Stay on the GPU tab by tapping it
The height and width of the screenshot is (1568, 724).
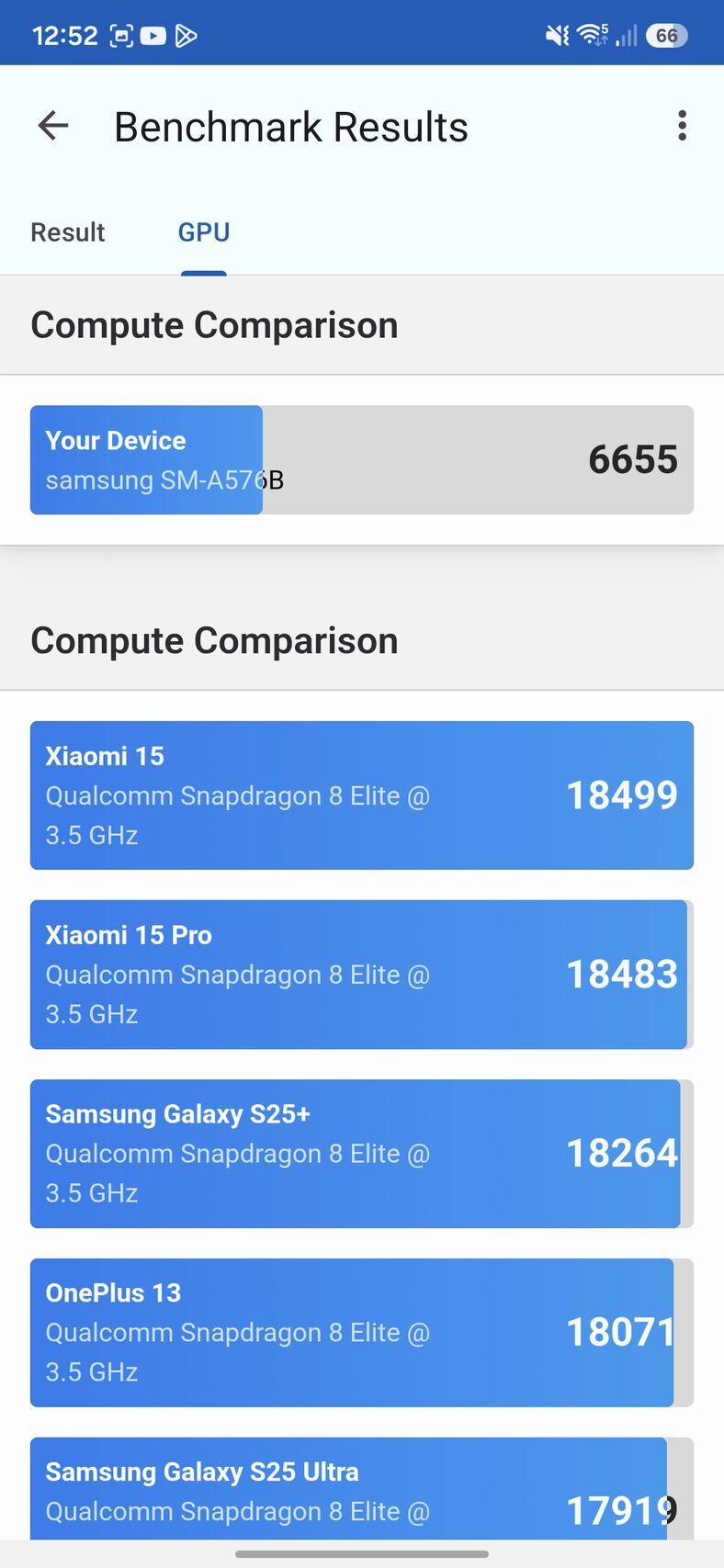click(x=203, y=232)
